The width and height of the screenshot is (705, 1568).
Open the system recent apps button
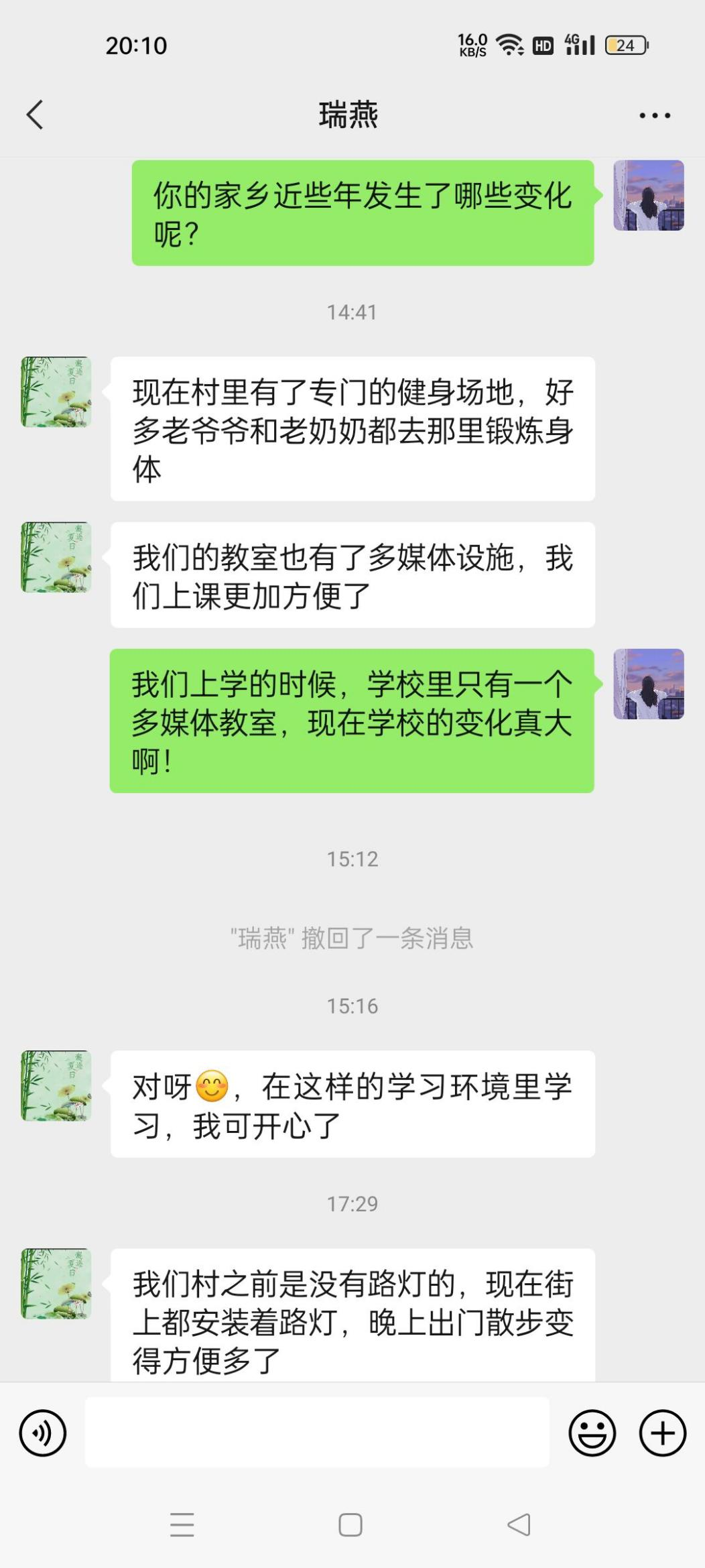click(182, 1525)
